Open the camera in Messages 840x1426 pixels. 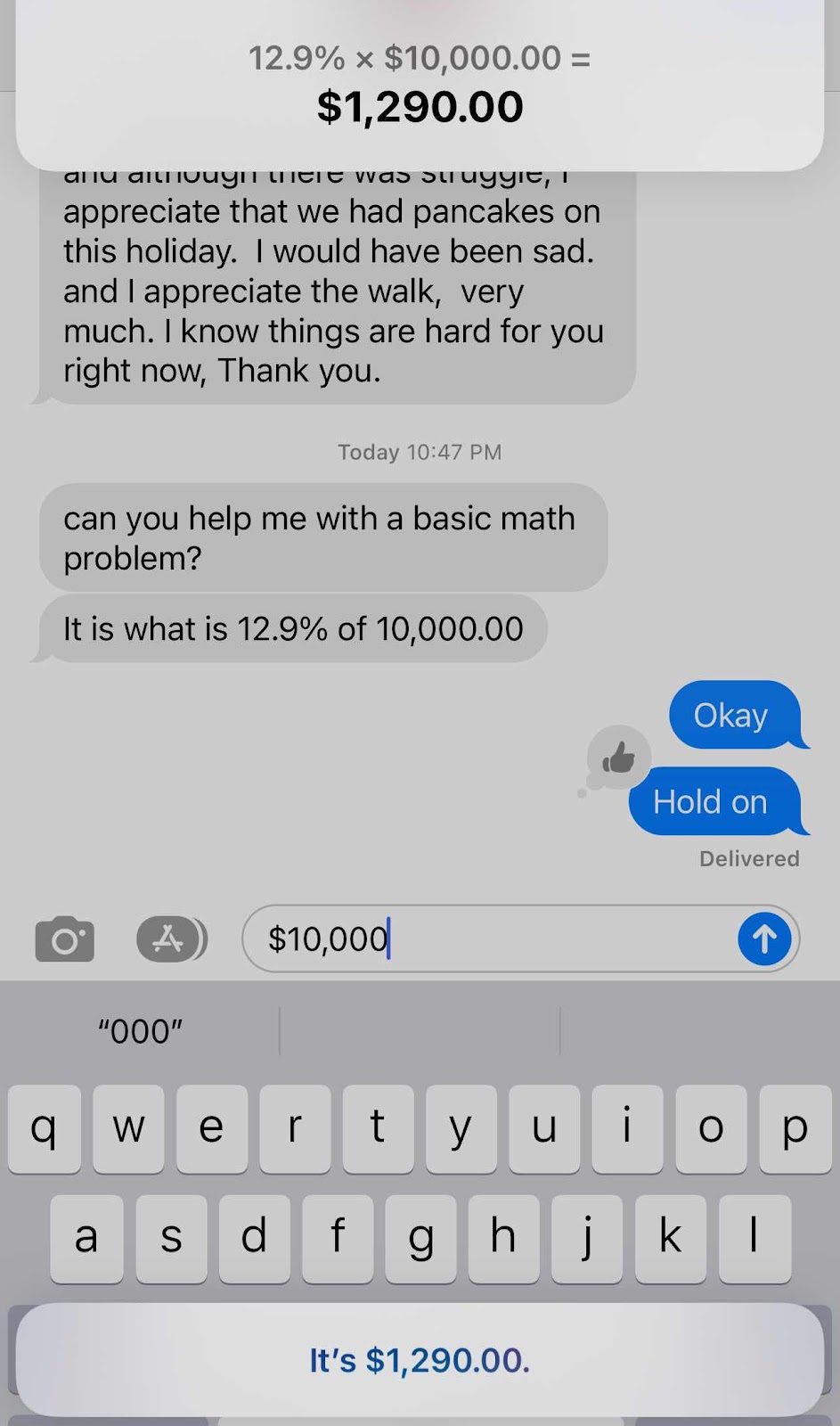tap(64, 938)
